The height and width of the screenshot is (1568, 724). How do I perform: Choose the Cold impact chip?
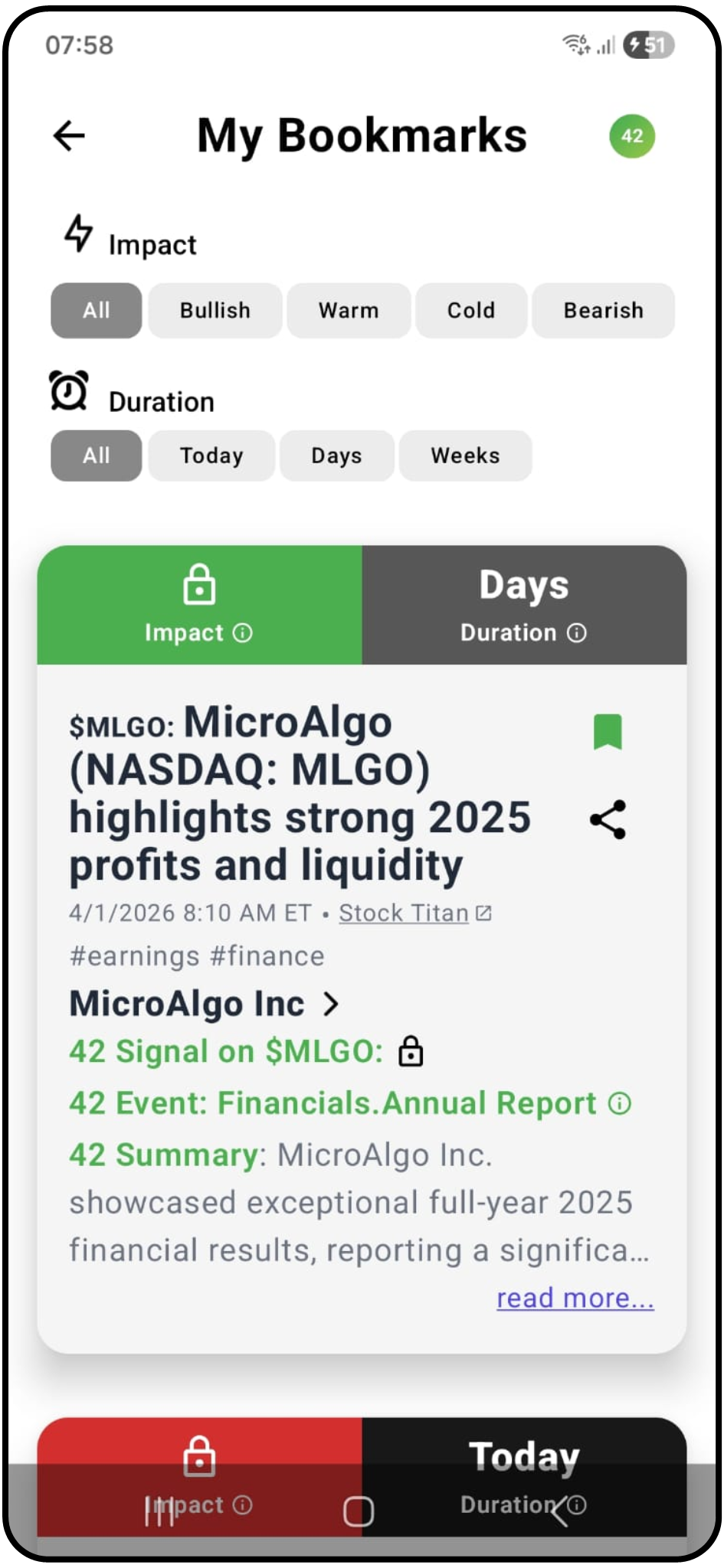click(x=470, y=310)
